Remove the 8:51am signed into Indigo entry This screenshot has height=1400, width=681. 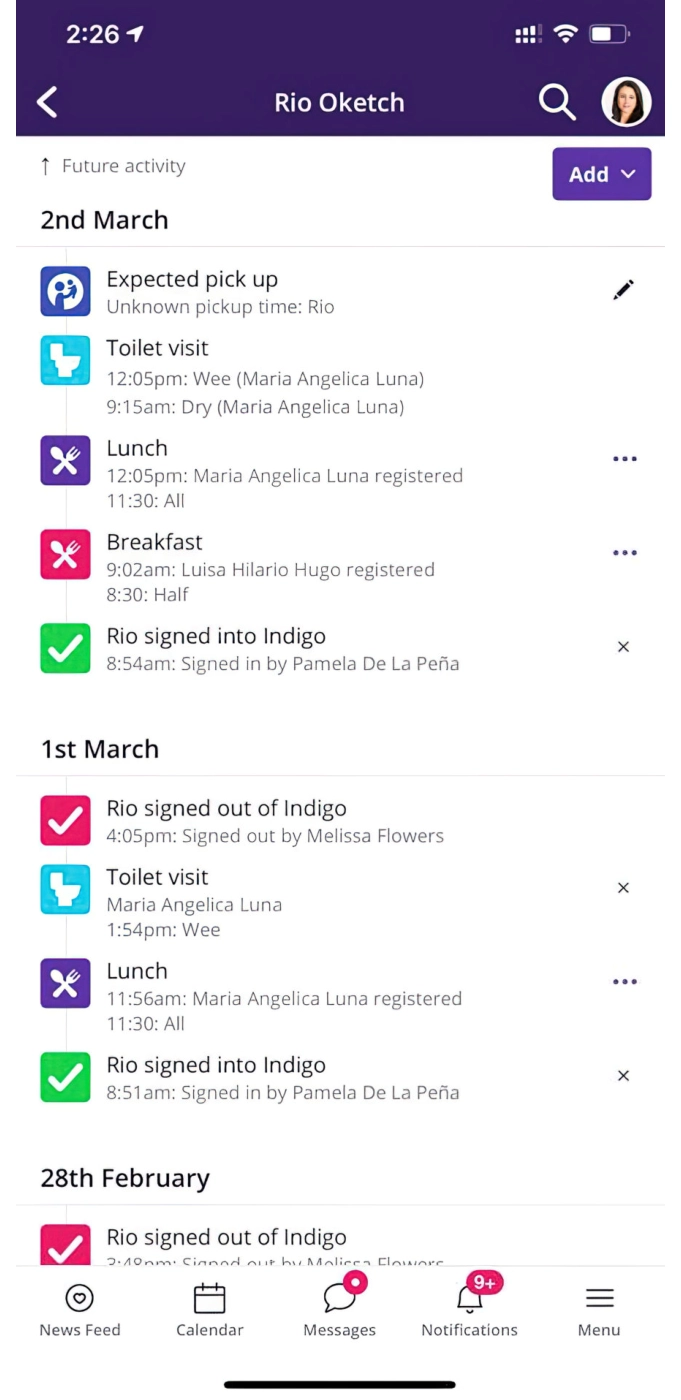point(624,1076)
